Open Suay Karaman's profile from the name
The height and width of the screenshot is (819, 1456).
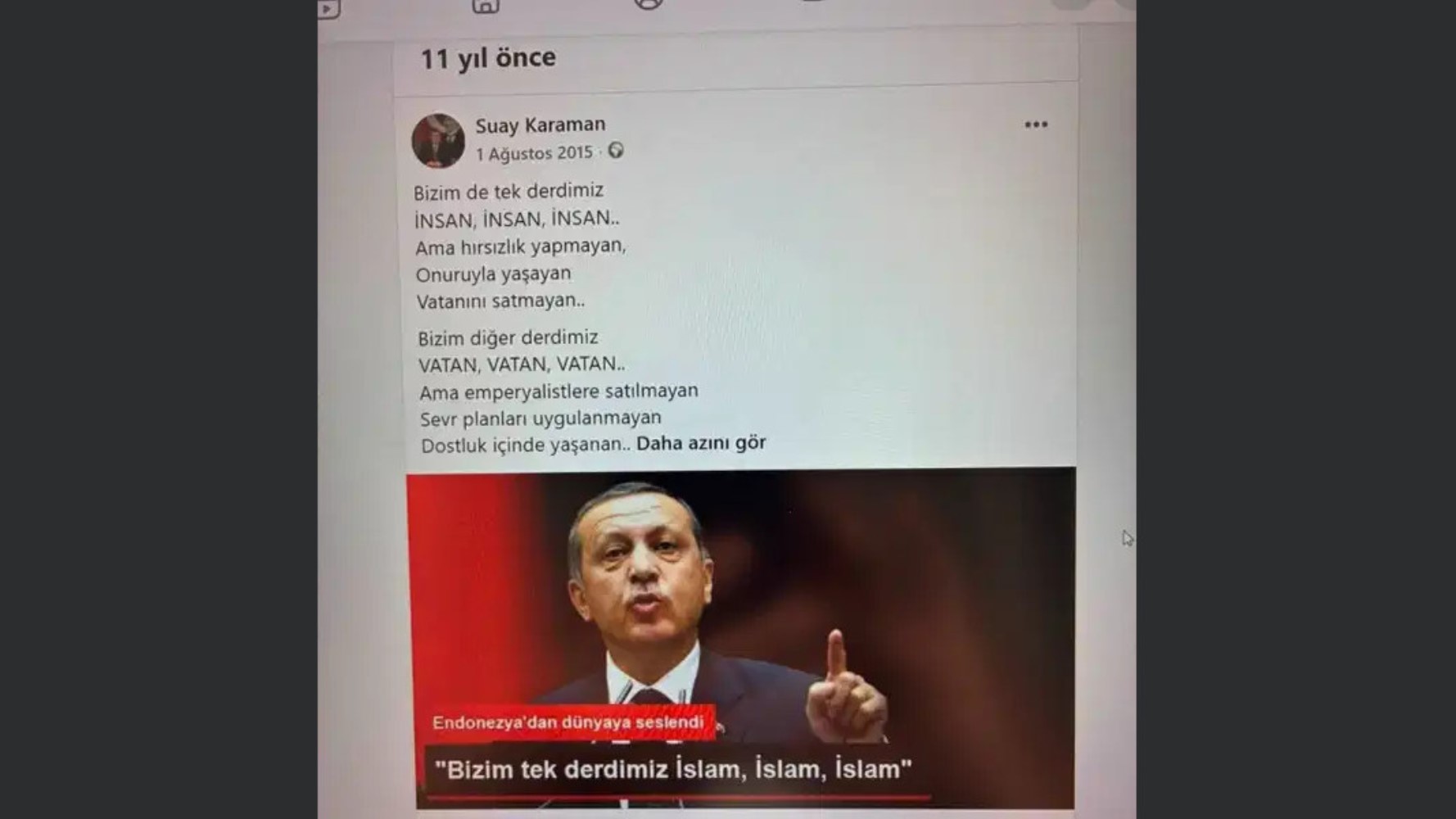coord(540,125)
